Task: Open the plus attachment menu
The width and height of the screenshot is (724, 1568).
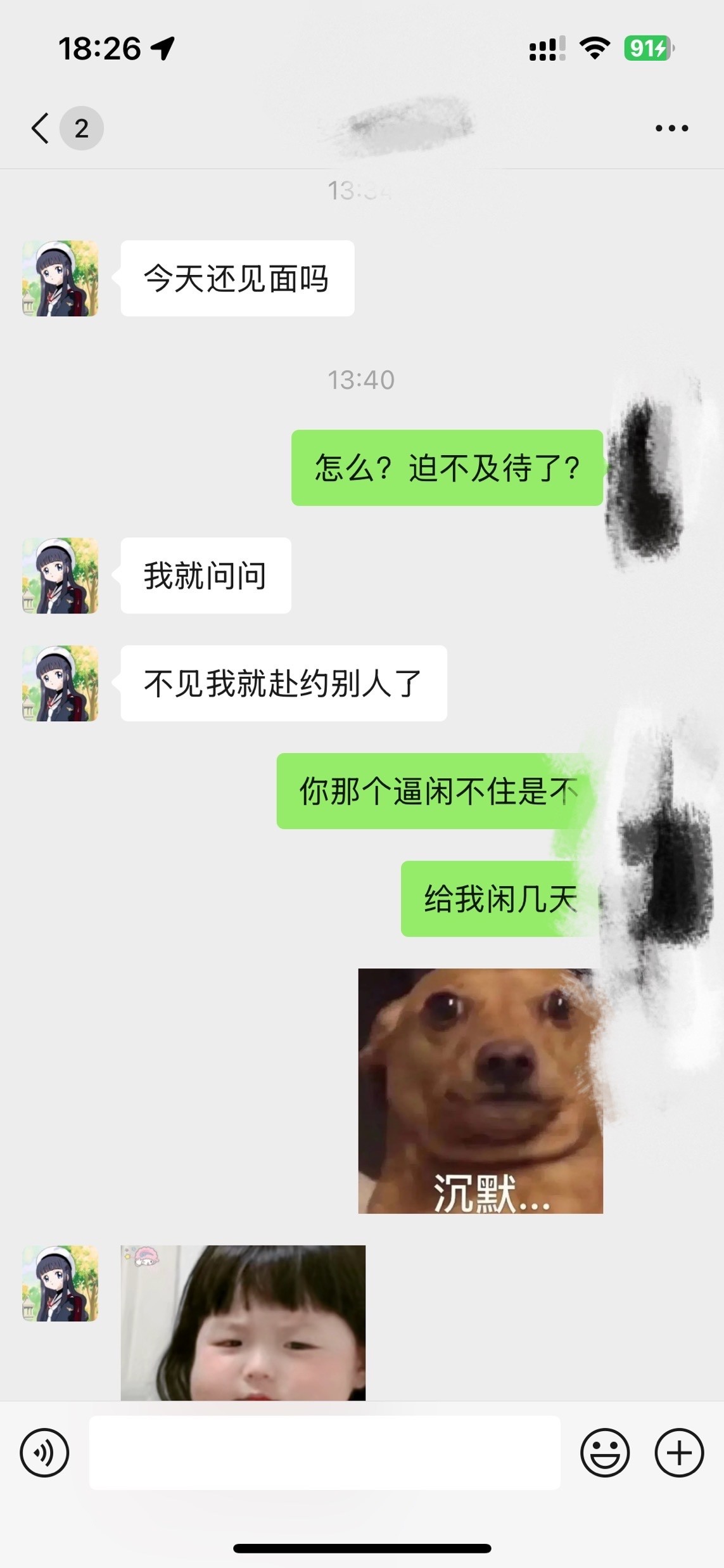Action: pyautogui.click(x=679, y=1453)
